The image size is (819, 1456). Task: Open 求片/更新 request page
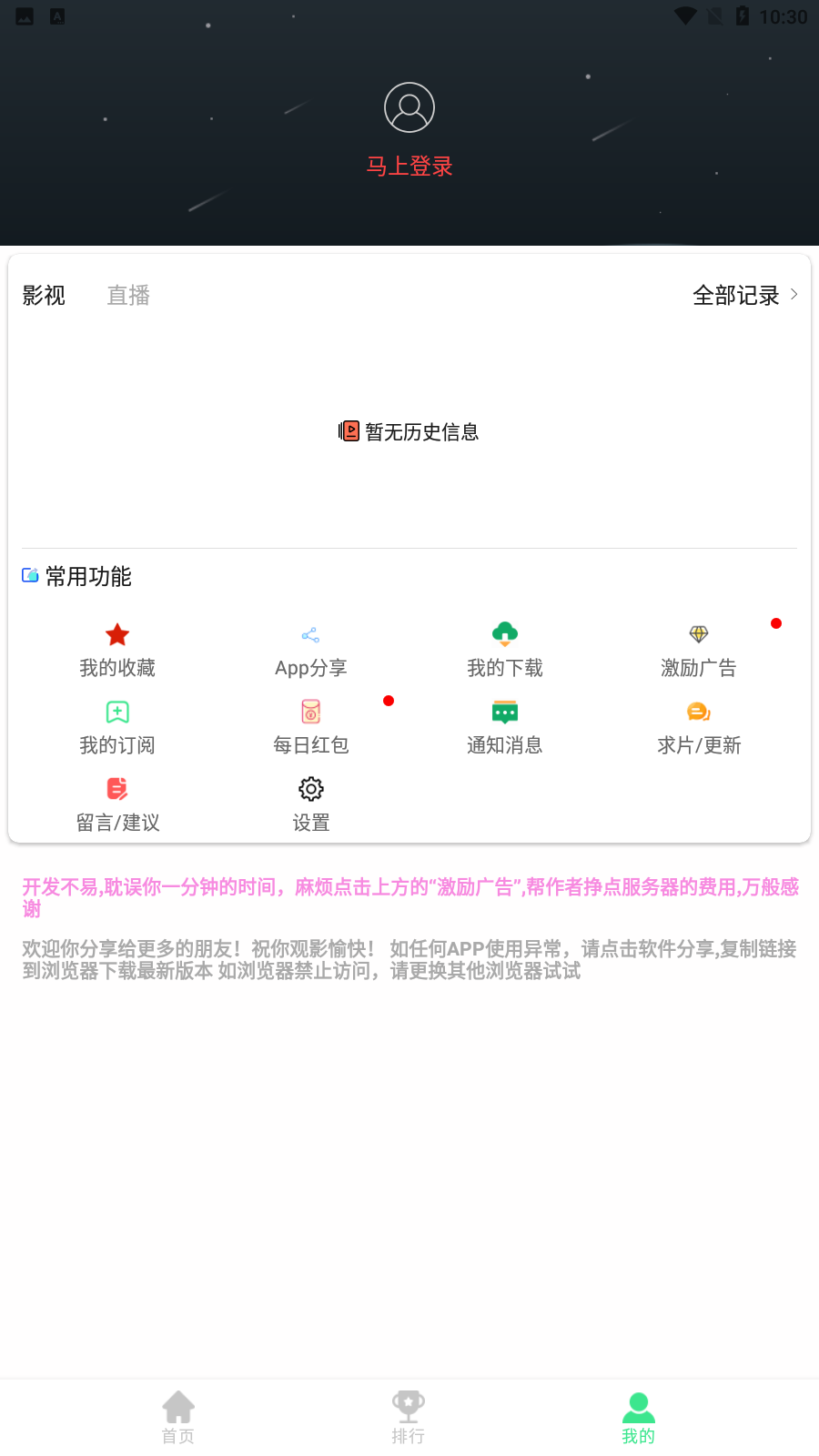(x=699, y=728)
